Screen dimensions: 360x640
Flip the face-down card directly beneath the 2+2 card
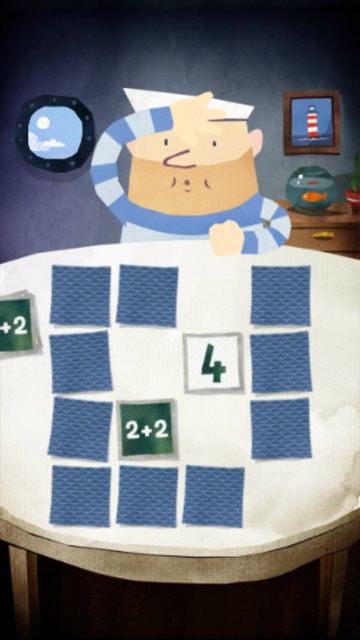point(147,496)
